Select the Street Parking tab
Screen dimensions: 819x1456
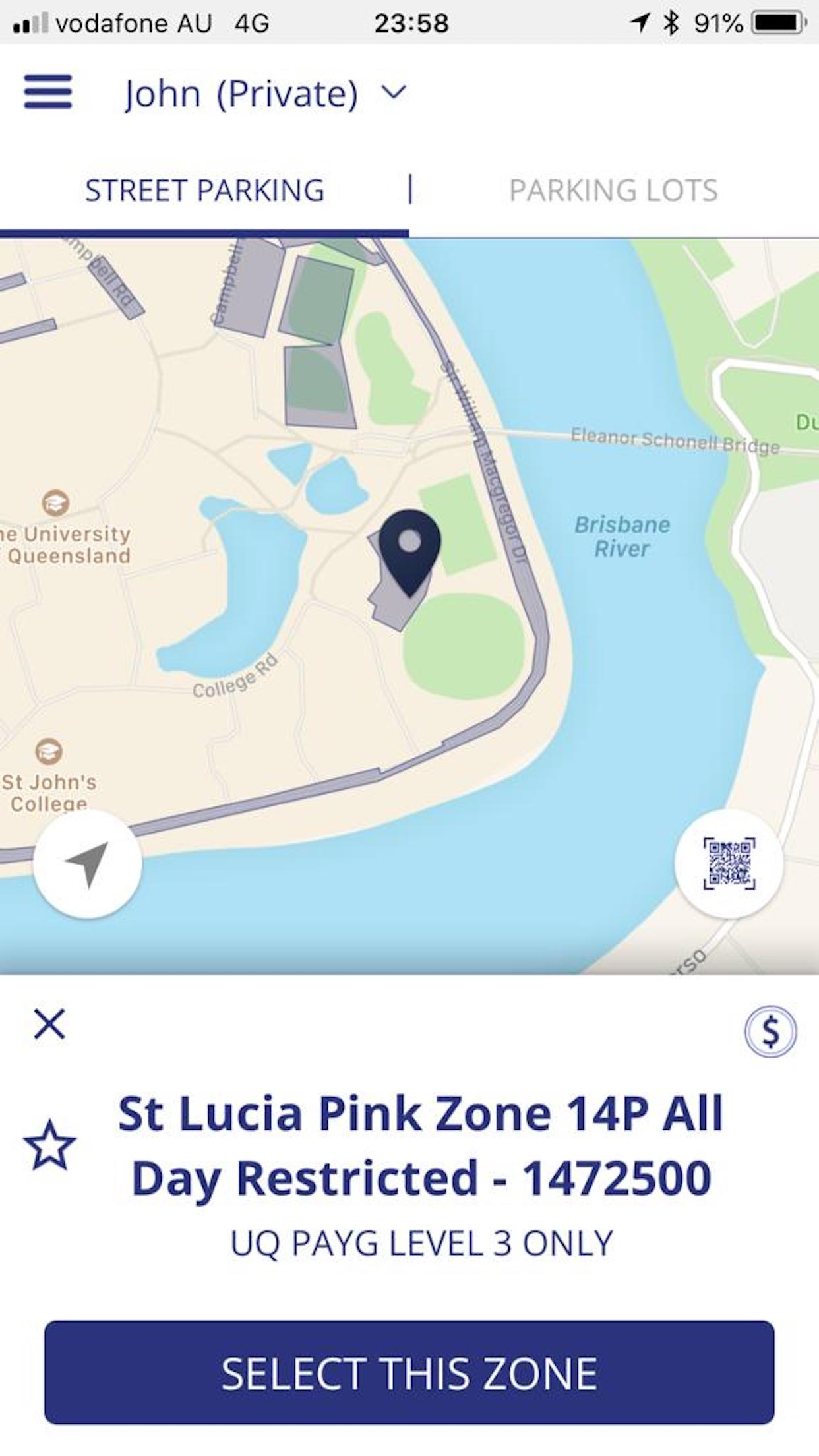tap(204, 191)
